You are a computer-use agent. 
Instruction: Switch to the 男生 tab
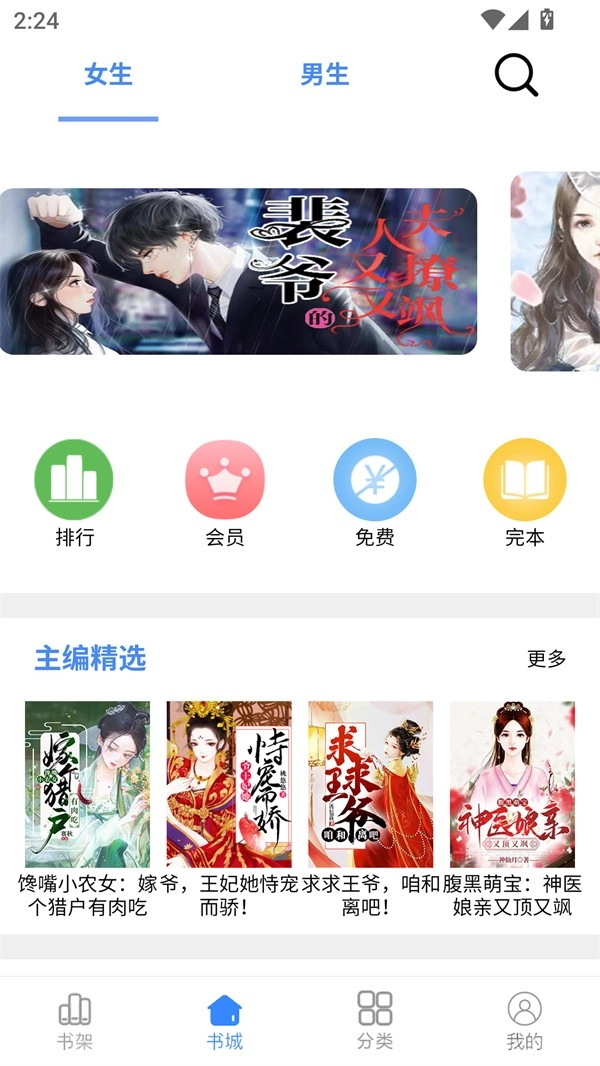tap(325, 75)
